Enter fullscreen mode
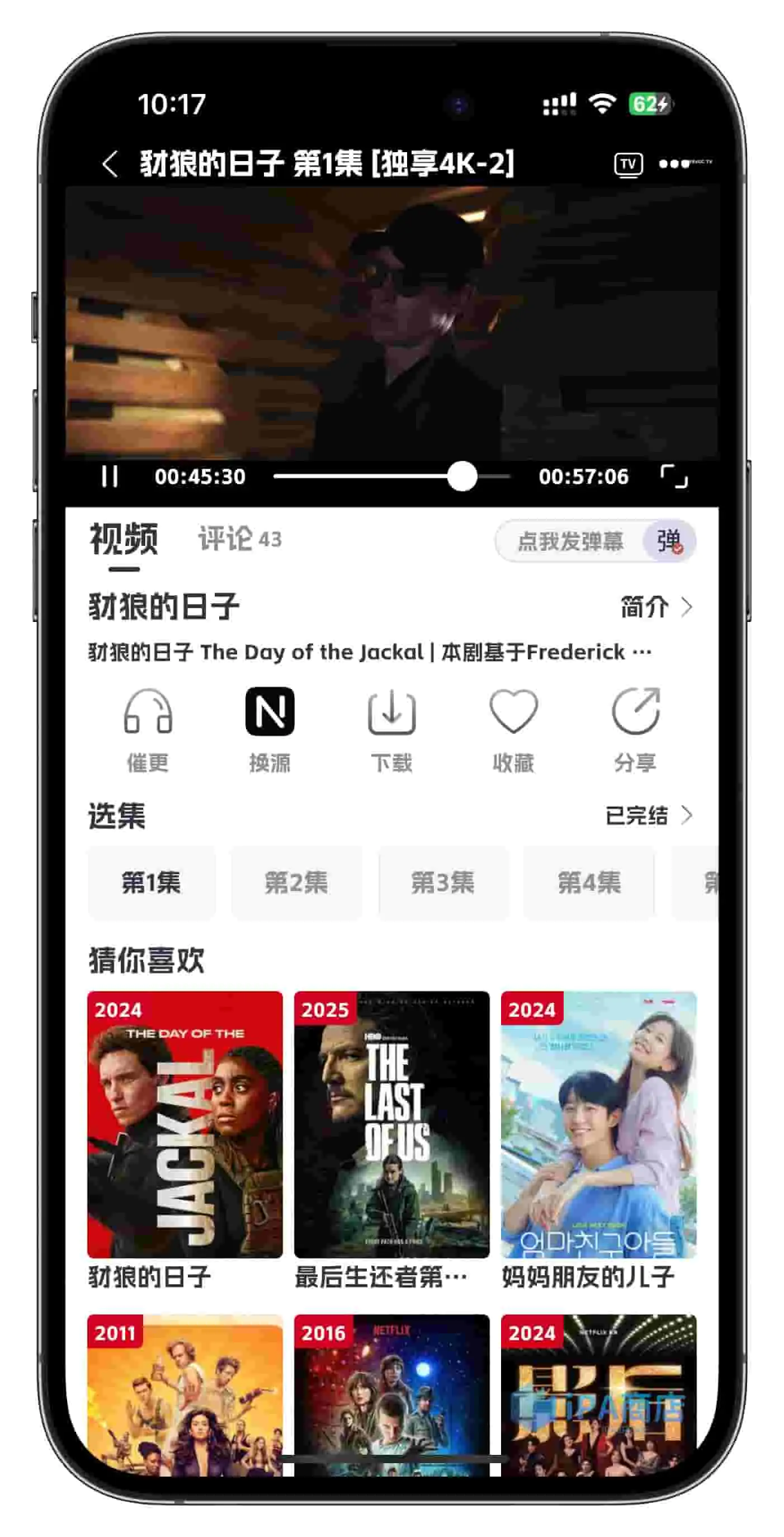The height and width of the screenshot is (1537, 784). coord(674,477)
